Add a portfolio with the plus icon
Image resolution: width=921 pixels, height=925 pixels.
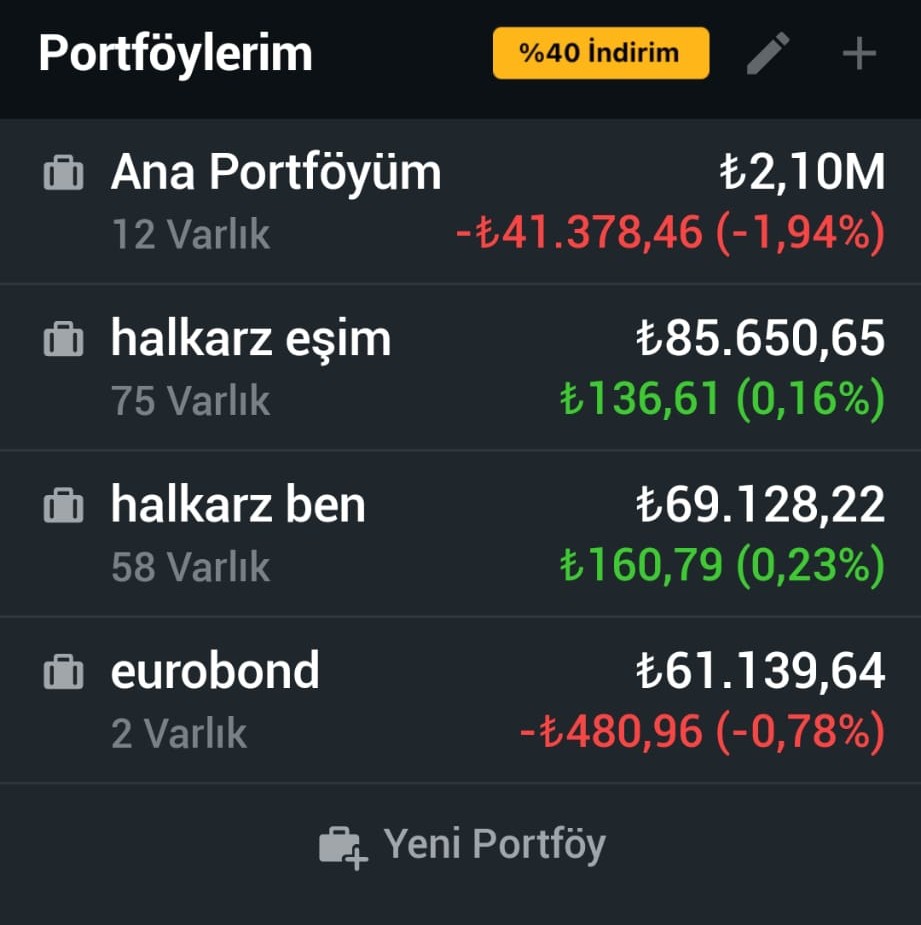pyautogui.click(x=859, y=53)
